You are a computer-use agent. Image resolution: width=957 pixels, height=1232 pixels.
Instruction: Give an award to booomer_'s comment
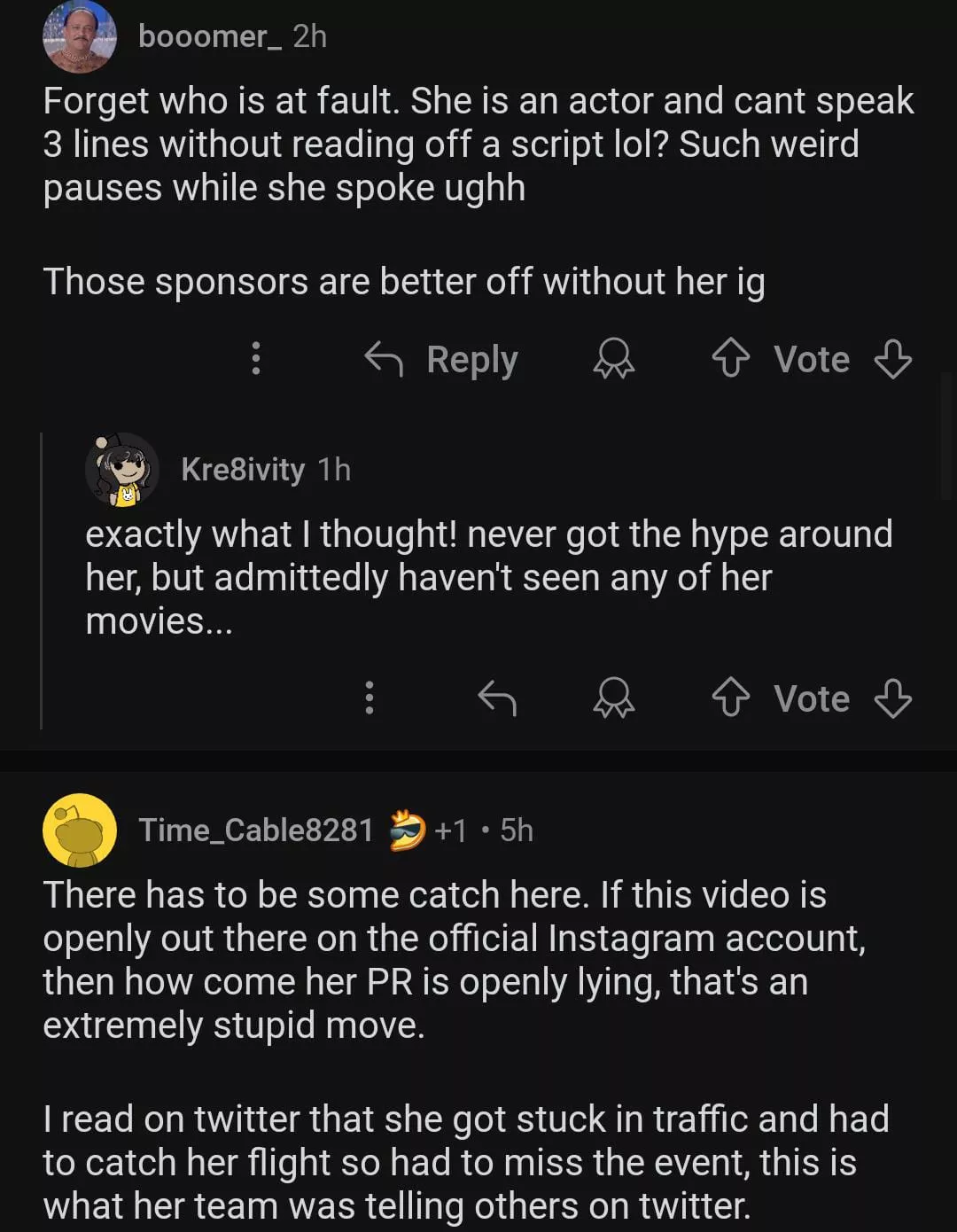(x=613, y=359)
